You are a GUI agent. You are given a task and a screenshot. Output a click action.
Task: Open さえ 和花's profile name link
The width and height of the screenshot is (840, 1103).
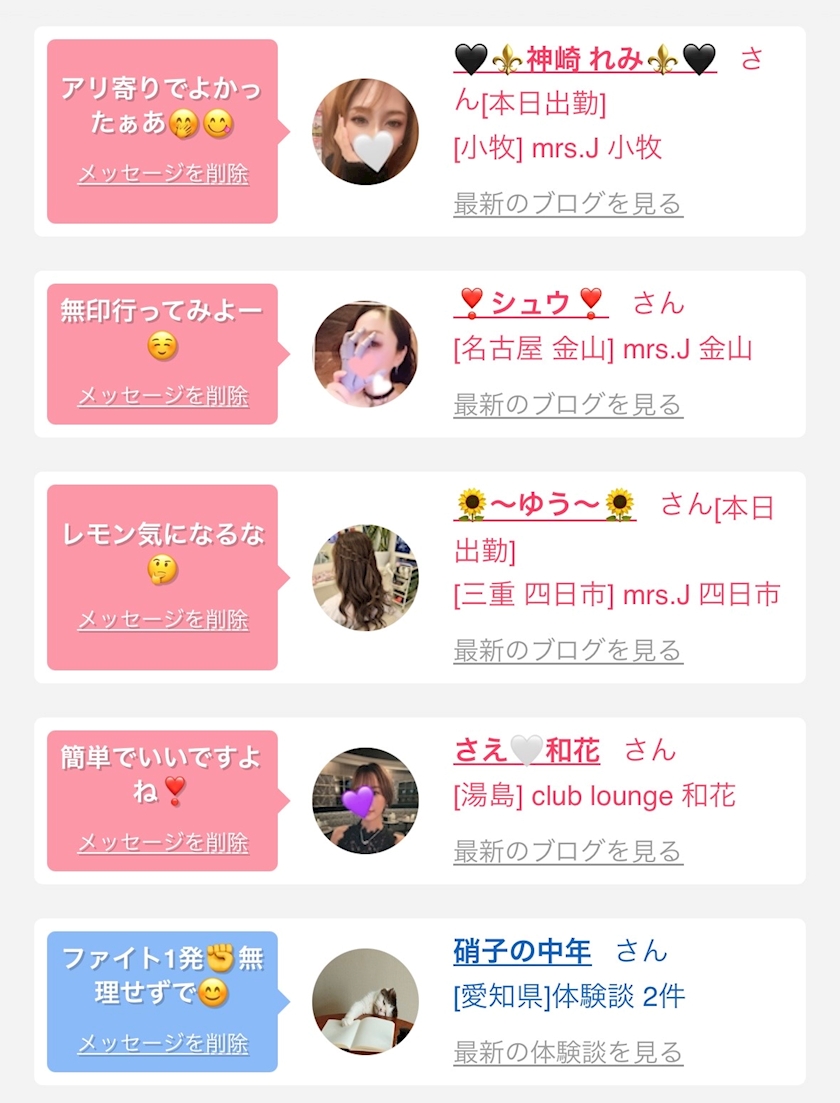(527, 750)
